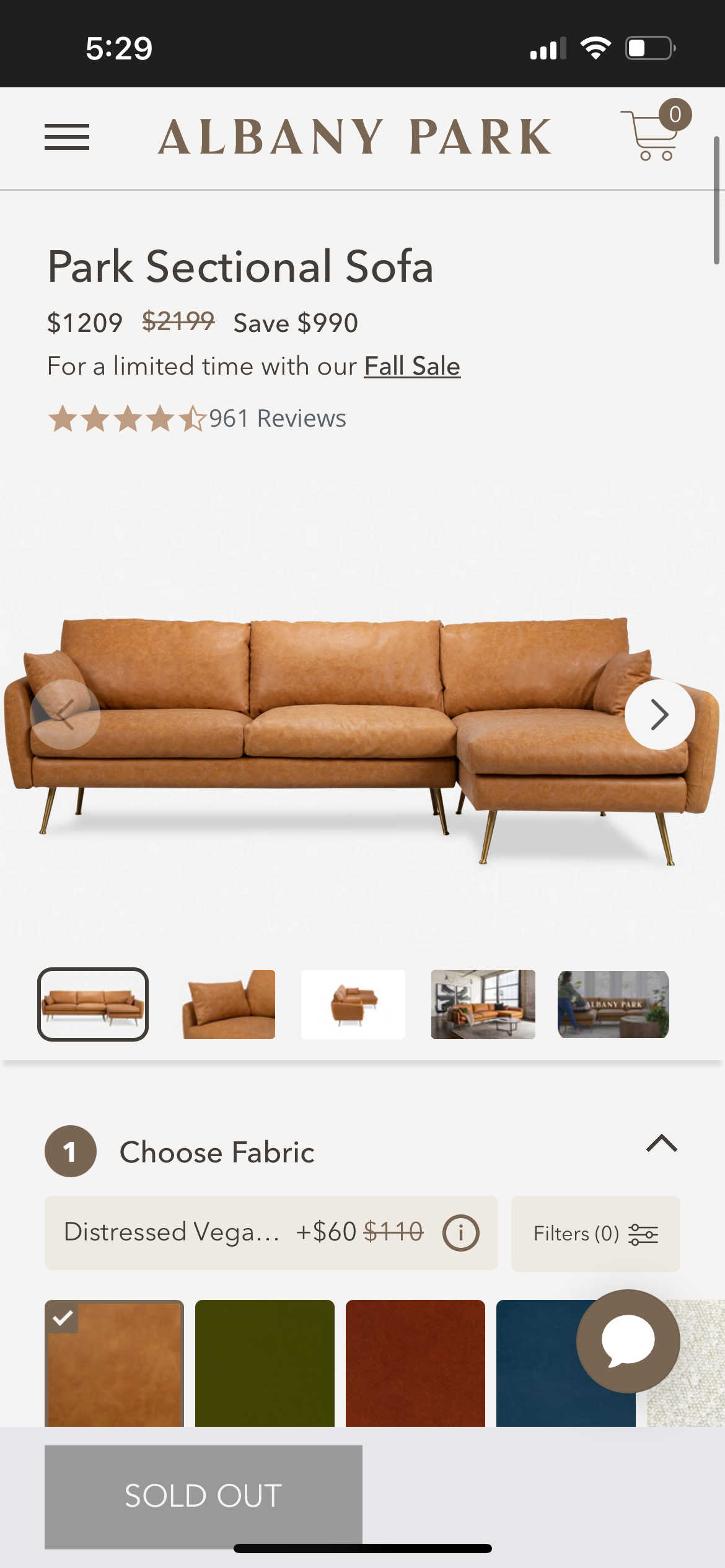Viewport: 725px width, 1568px height.
Task: Select the living room scene thumbnail
Action: (x=483, y=1004)
